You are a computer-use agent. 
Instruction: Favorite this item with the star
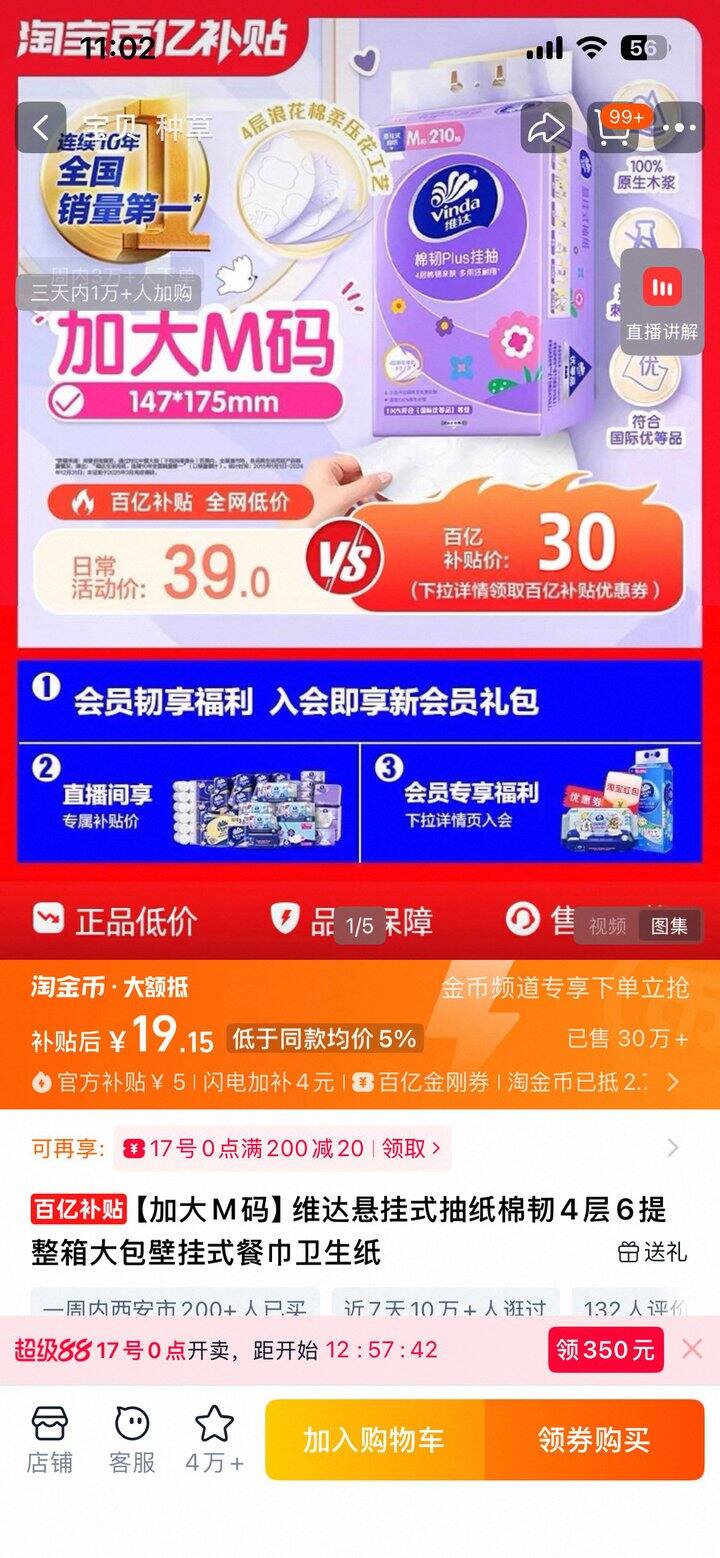tap(214, 1439)
